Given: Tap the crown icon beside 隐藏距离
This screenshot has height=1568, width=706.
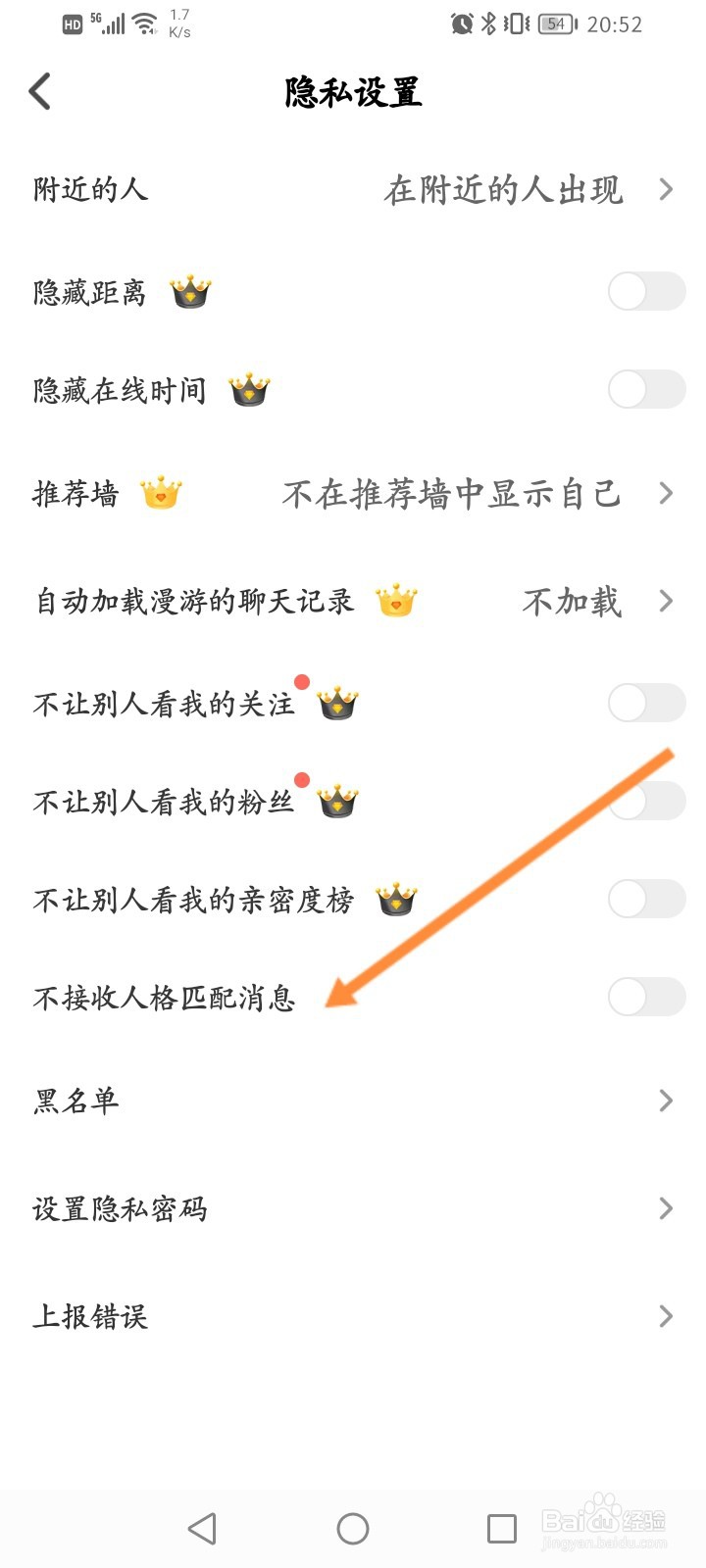Looking at the screenshot, I should pyautogui.click(x=190, y=290).
